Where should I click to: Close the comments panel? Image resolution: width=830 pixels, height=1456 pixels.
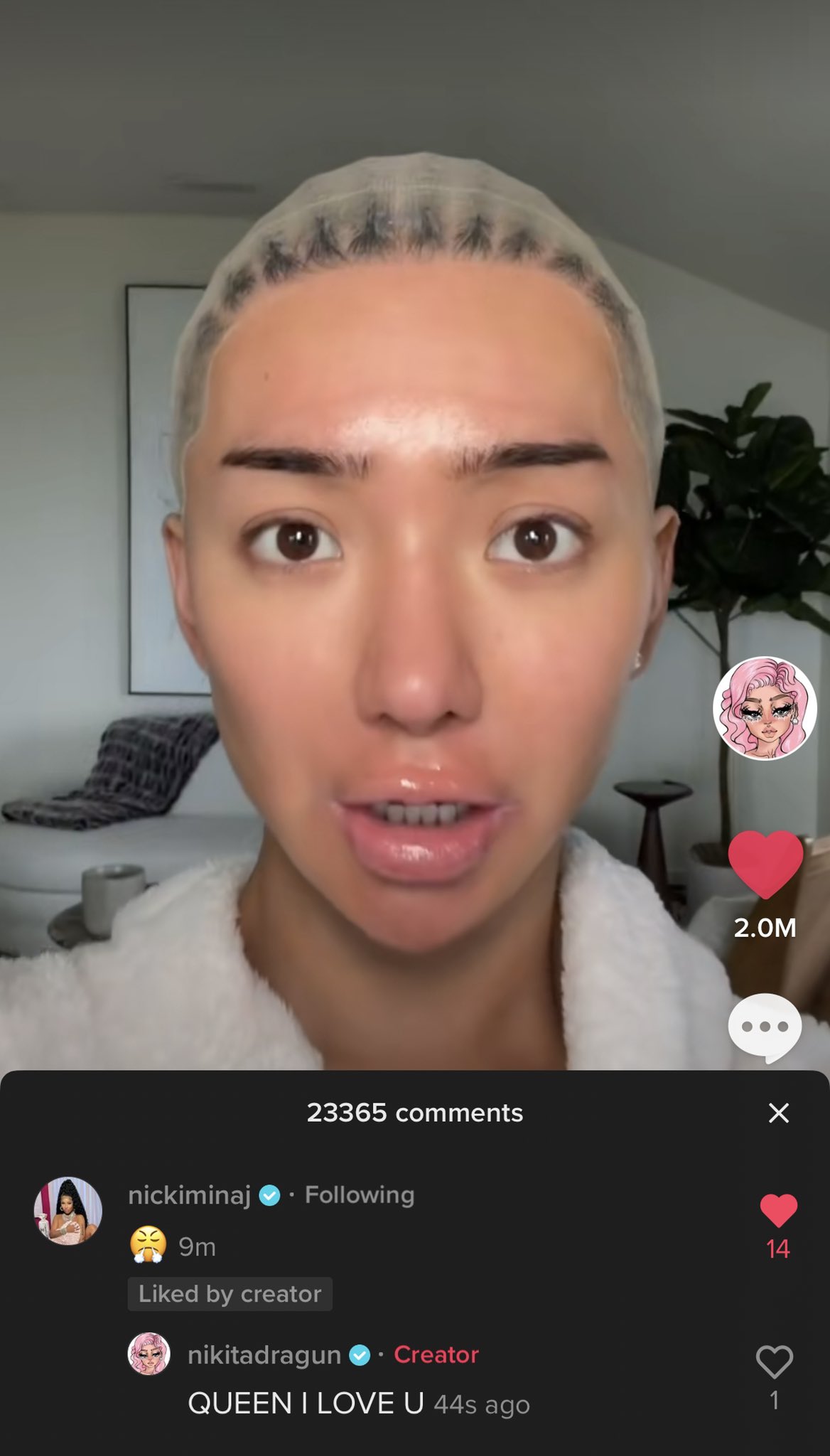[x=779, y=1113]
